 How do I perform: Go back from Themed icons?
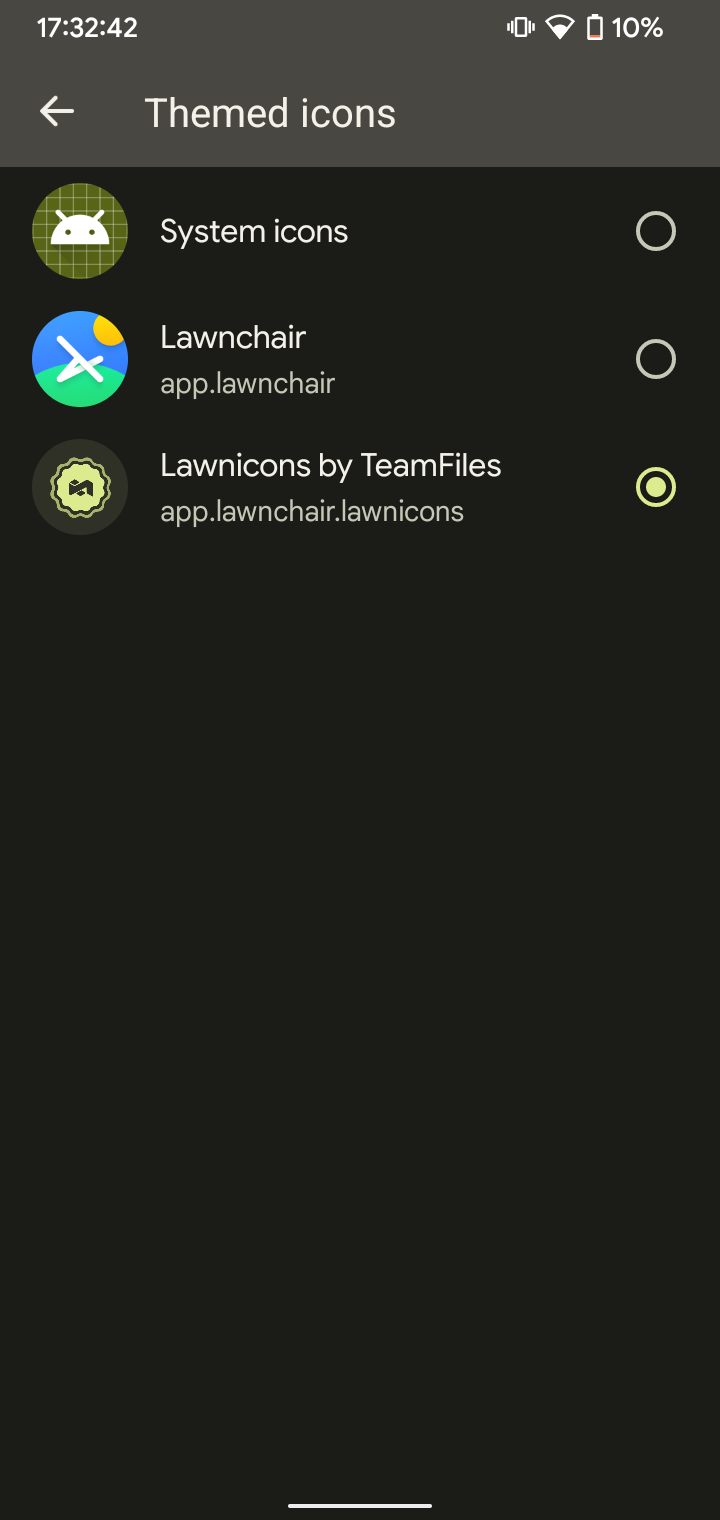57,112
